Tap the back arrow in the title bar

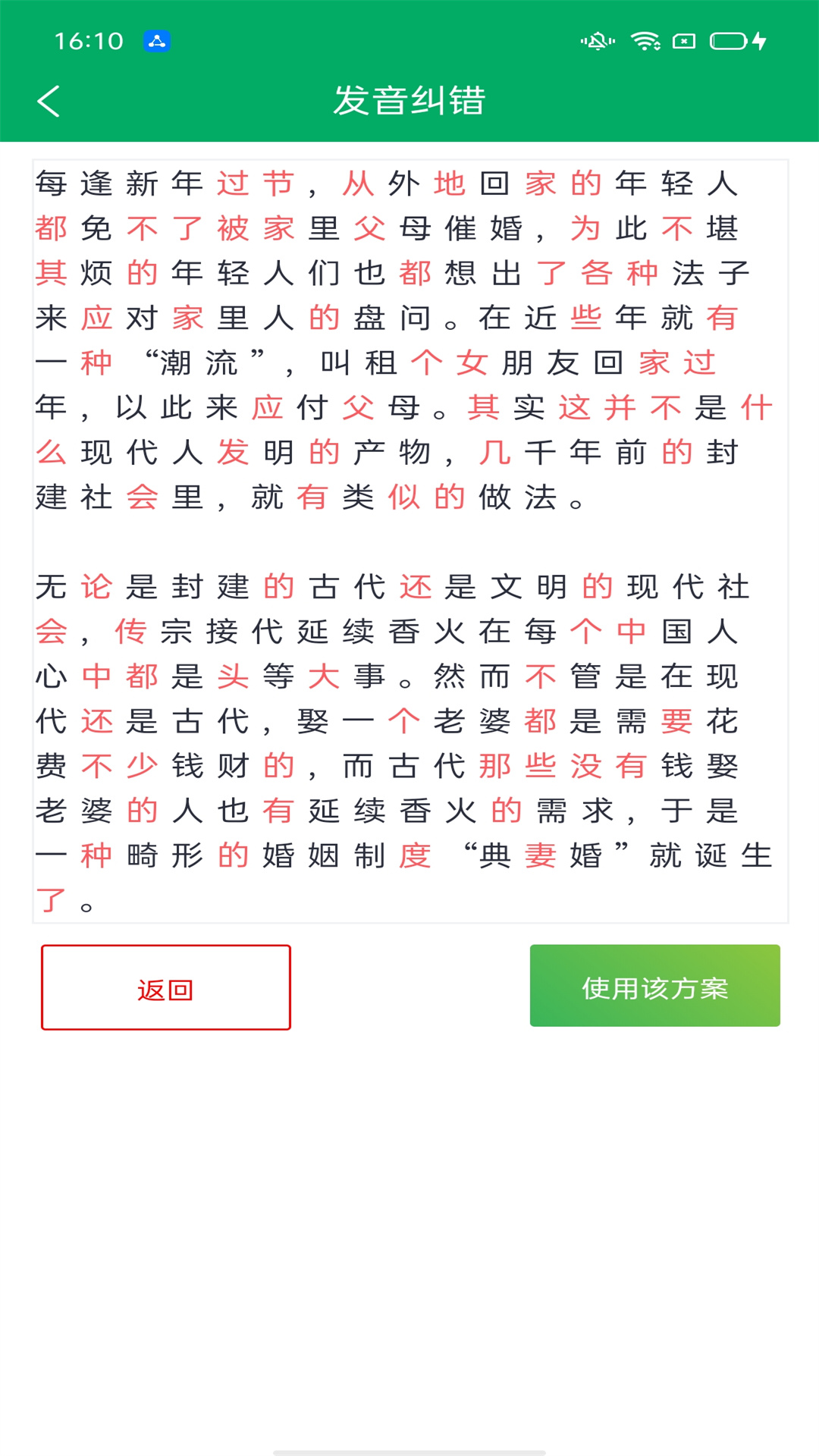(x=50, y=101)
